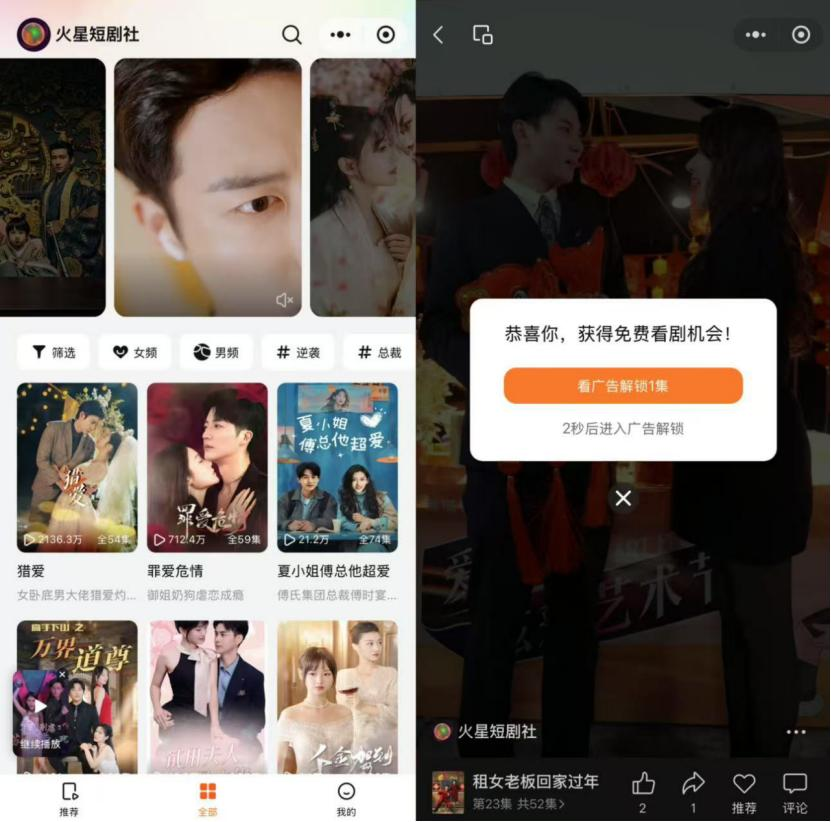Open the drama 夏小姐傅总他超爱
Viewport: 831px width, 822px height.
337,468
